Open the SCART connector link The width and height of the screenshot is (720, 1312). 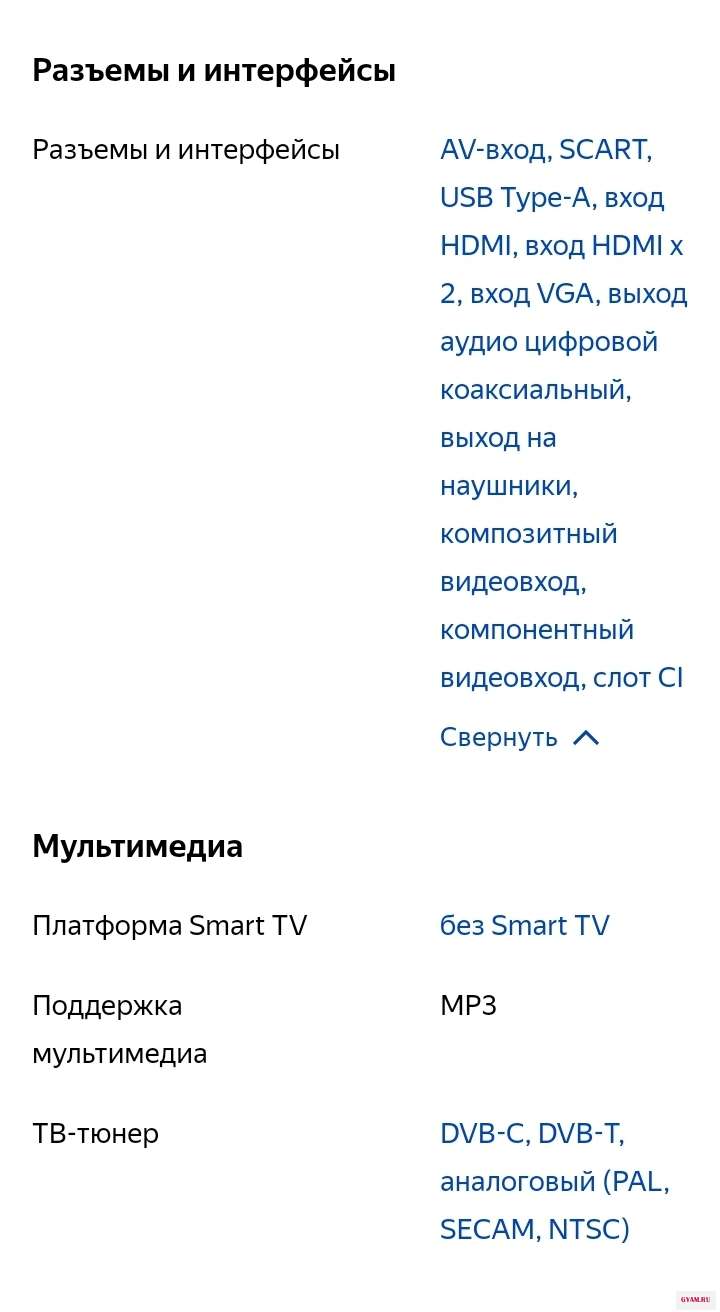[604, 150]
